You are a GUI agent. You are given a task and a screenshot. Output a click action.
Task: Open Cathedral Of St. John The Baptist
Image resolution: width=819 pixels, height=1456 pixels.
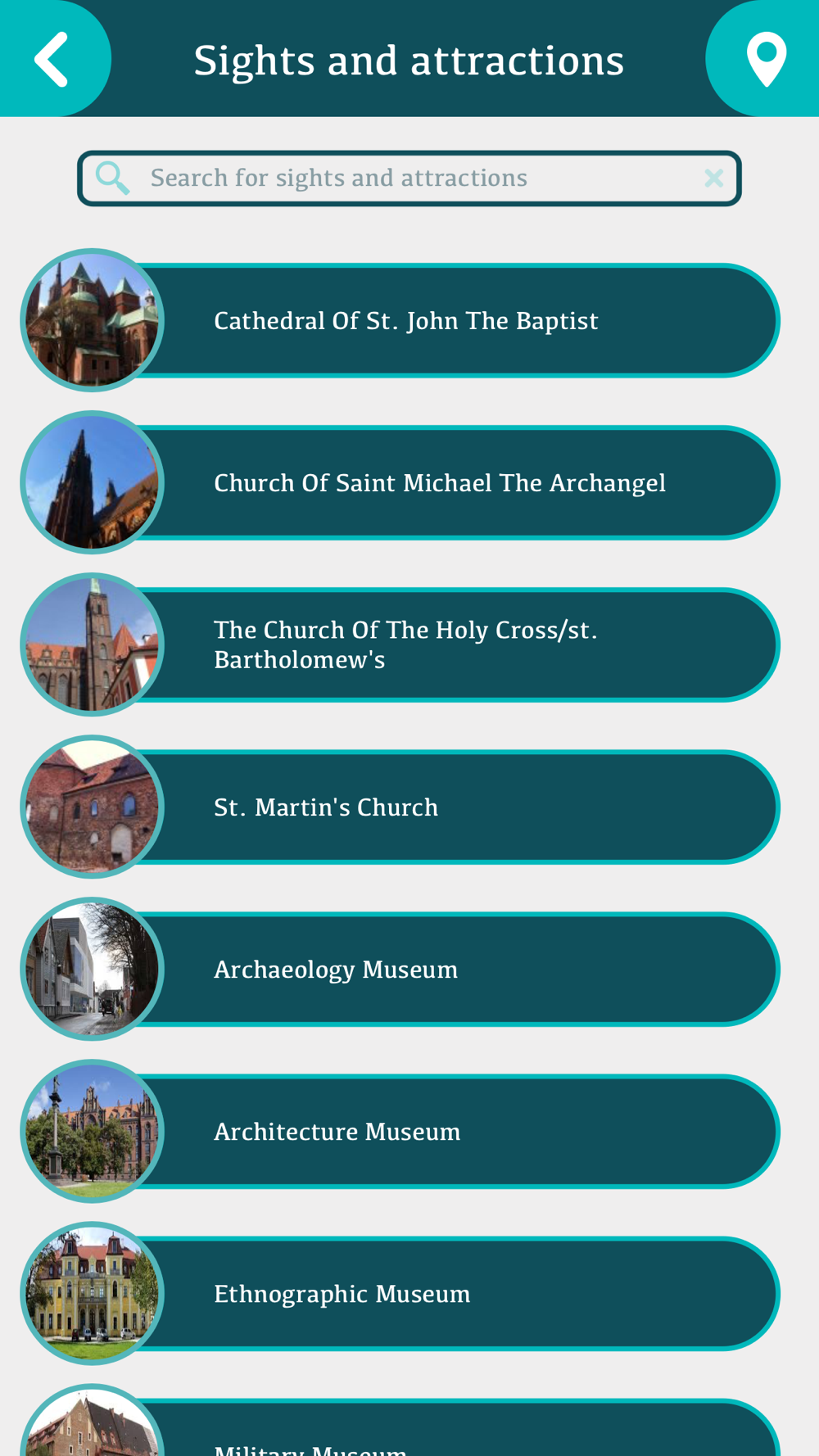pyautogui.click(x=400, y=320)
